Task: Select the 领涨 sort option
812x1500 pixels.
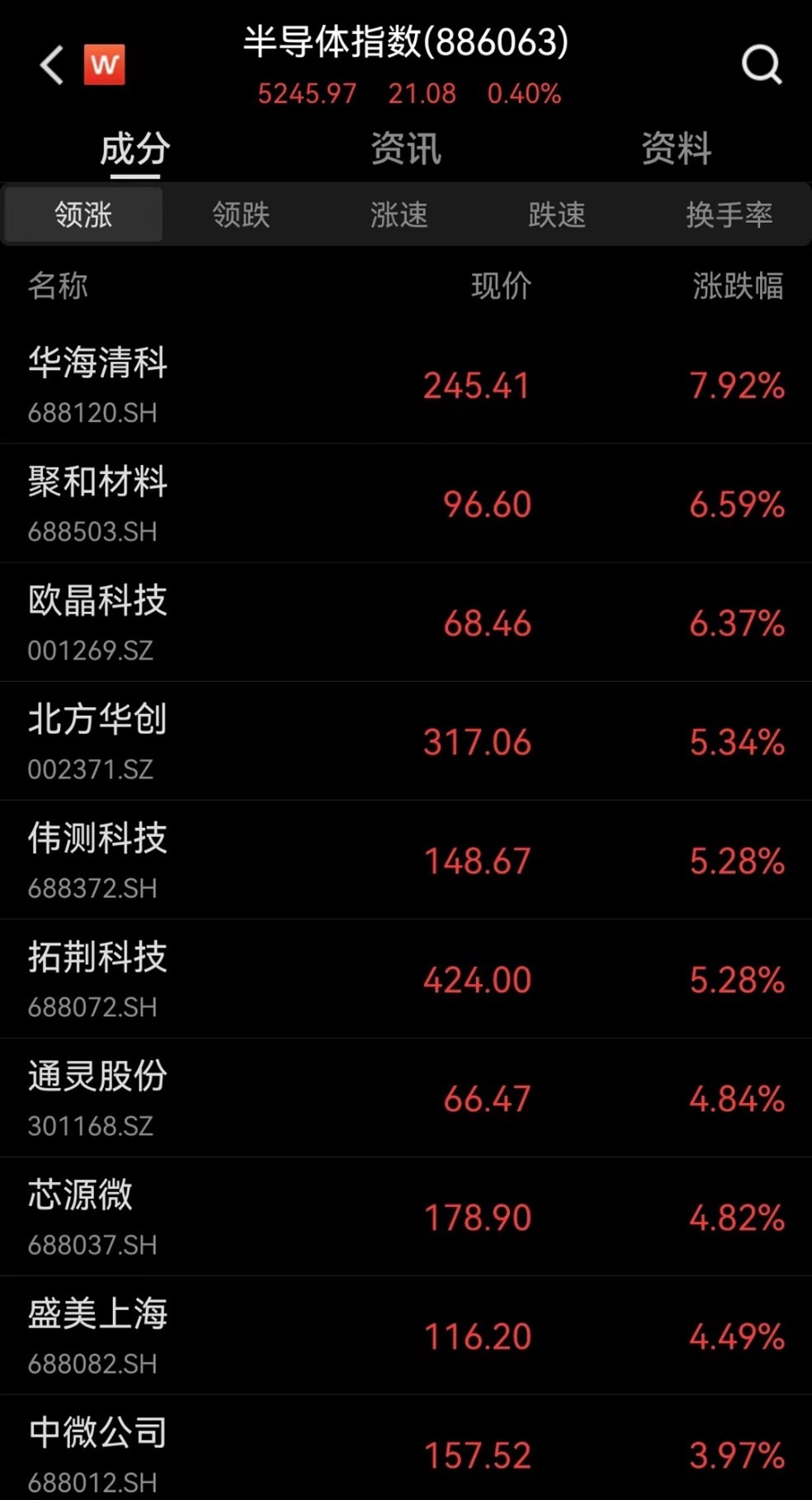Action: [83, 215]
